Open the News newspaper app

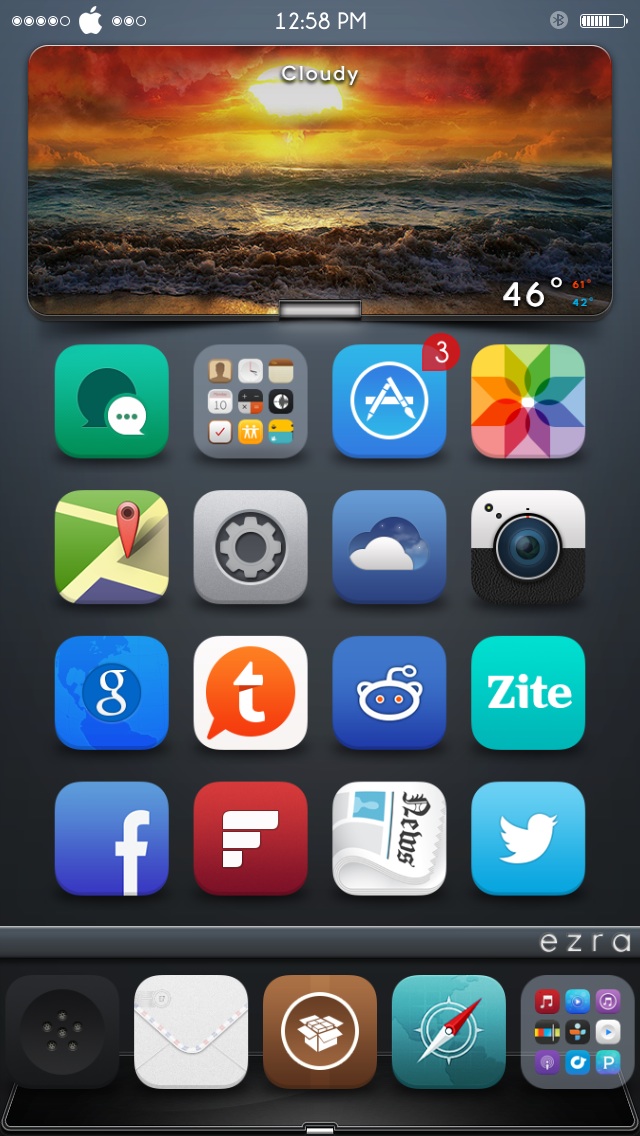[389, 838]
